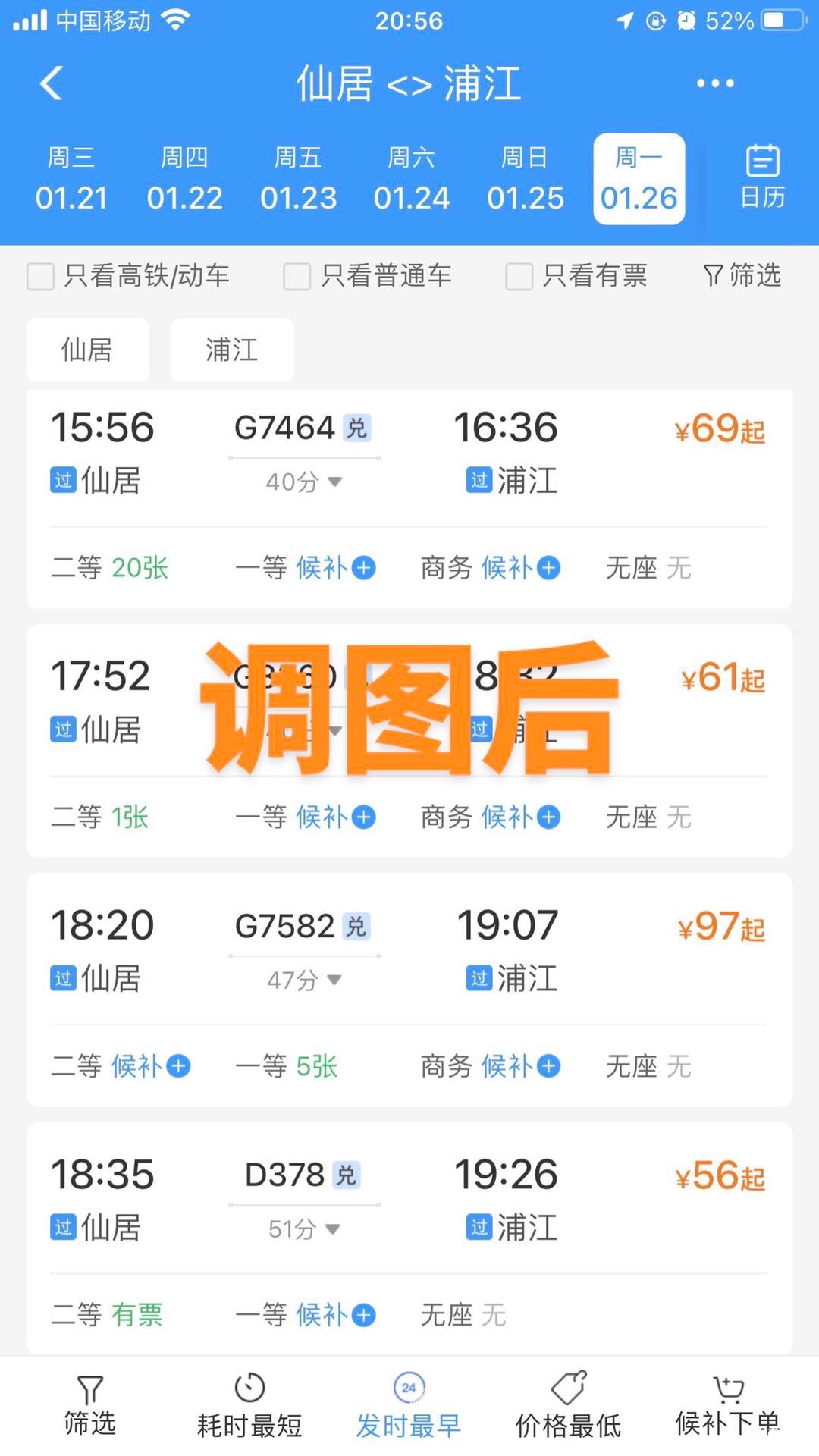819x1456 pixels.
Task: Tap the 仙居 station chip
Action: (87, 350)
